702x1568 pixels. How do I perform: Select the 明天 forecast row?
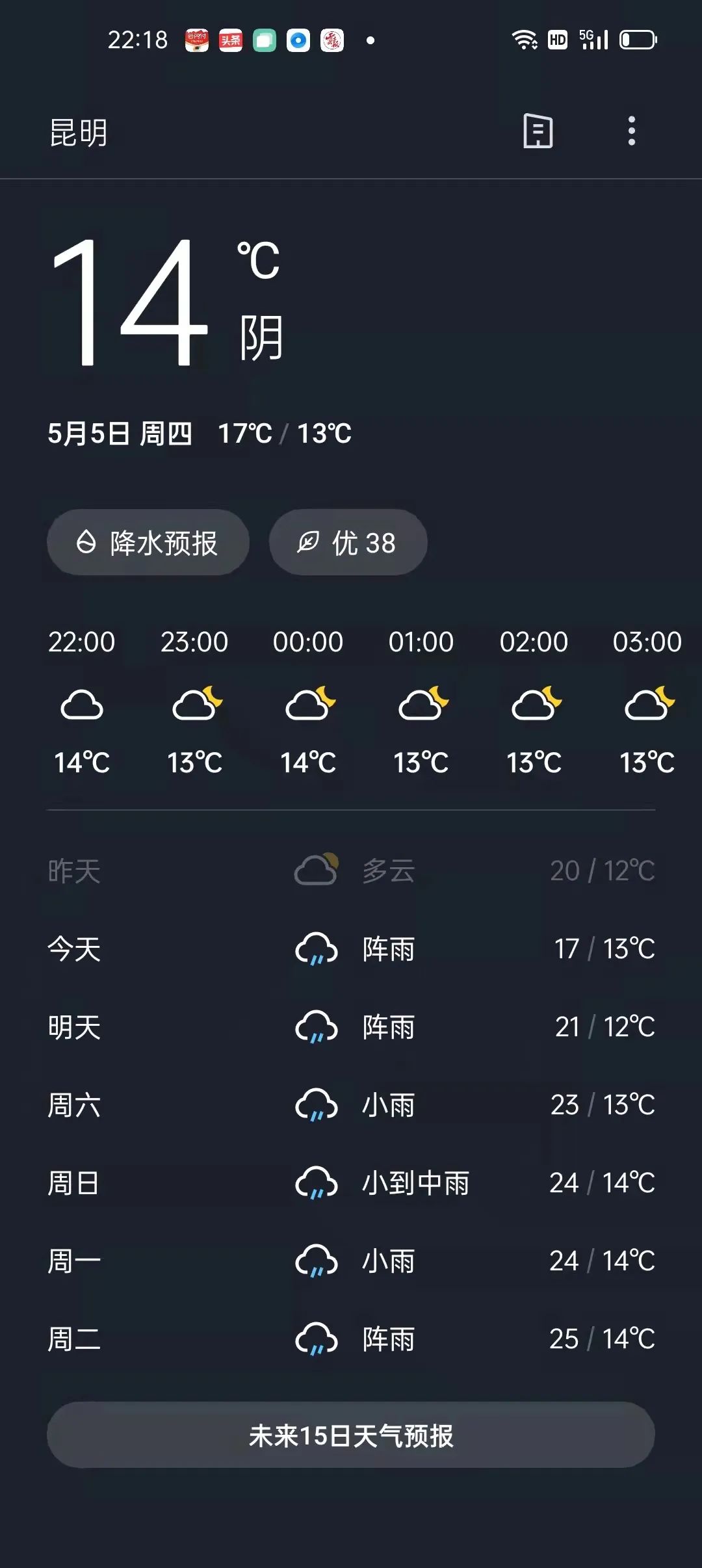tap(351, 1027)
